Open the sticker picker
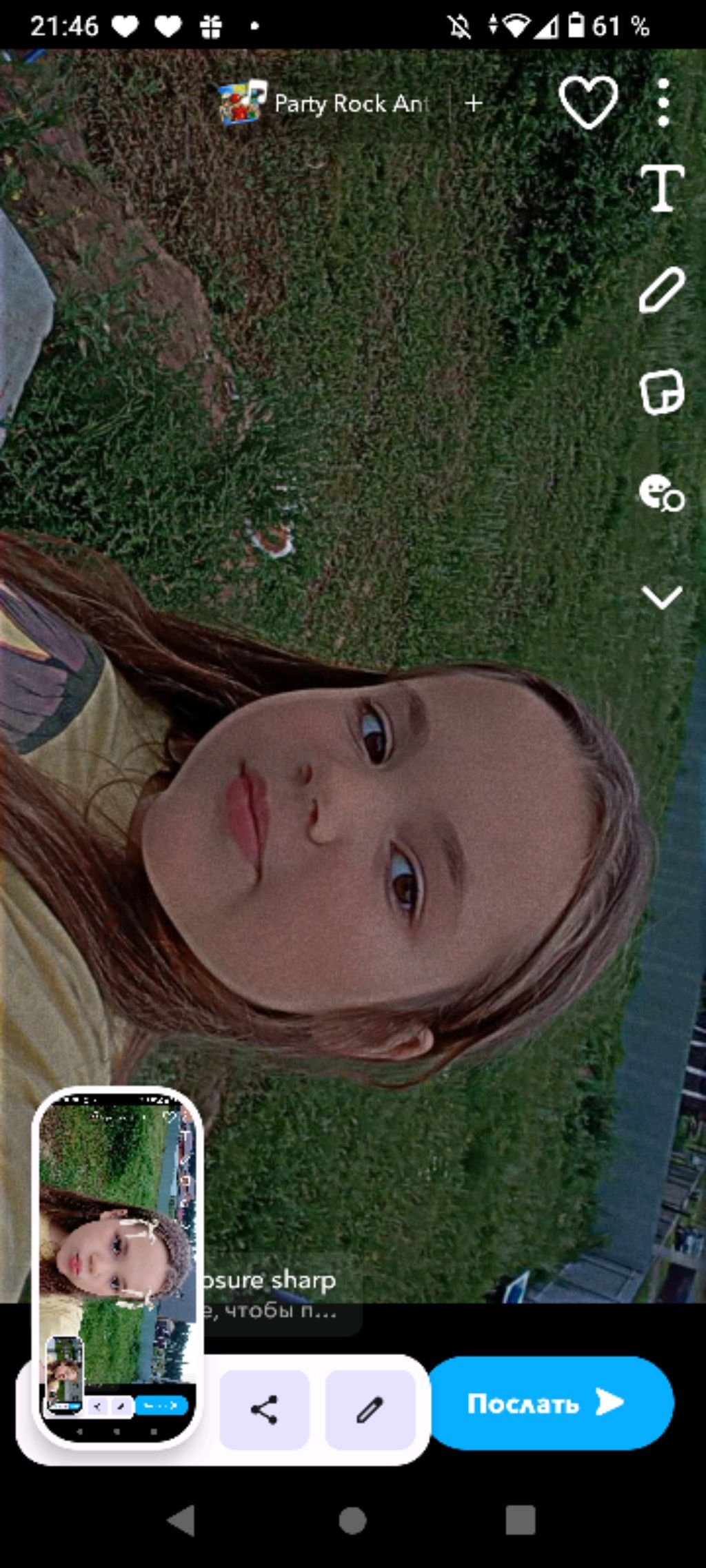Image resolution: width=706 pixels, height=1568 pixels. (x=662, y=392)
